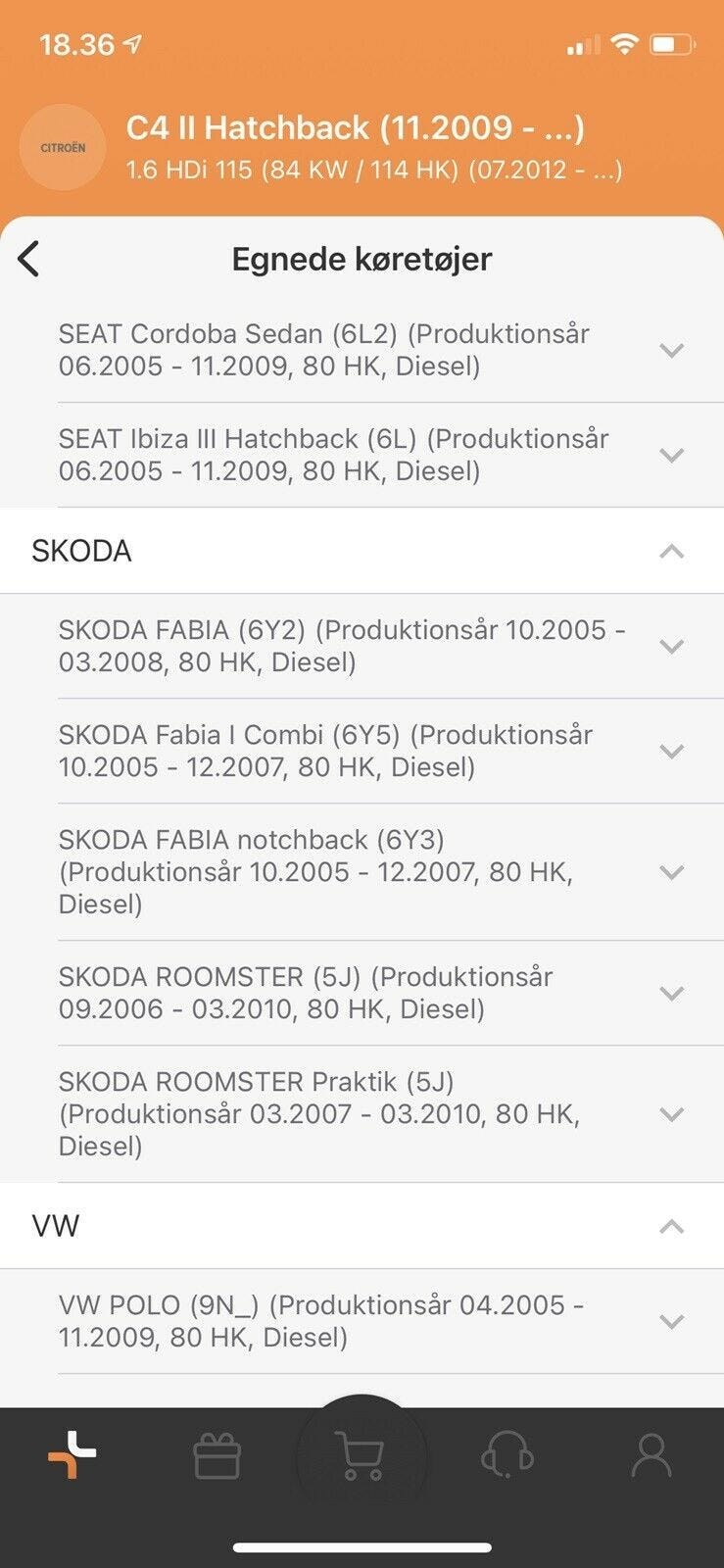
Task: Open the customer support headset tab
Action: click(x=507, y=1456)
